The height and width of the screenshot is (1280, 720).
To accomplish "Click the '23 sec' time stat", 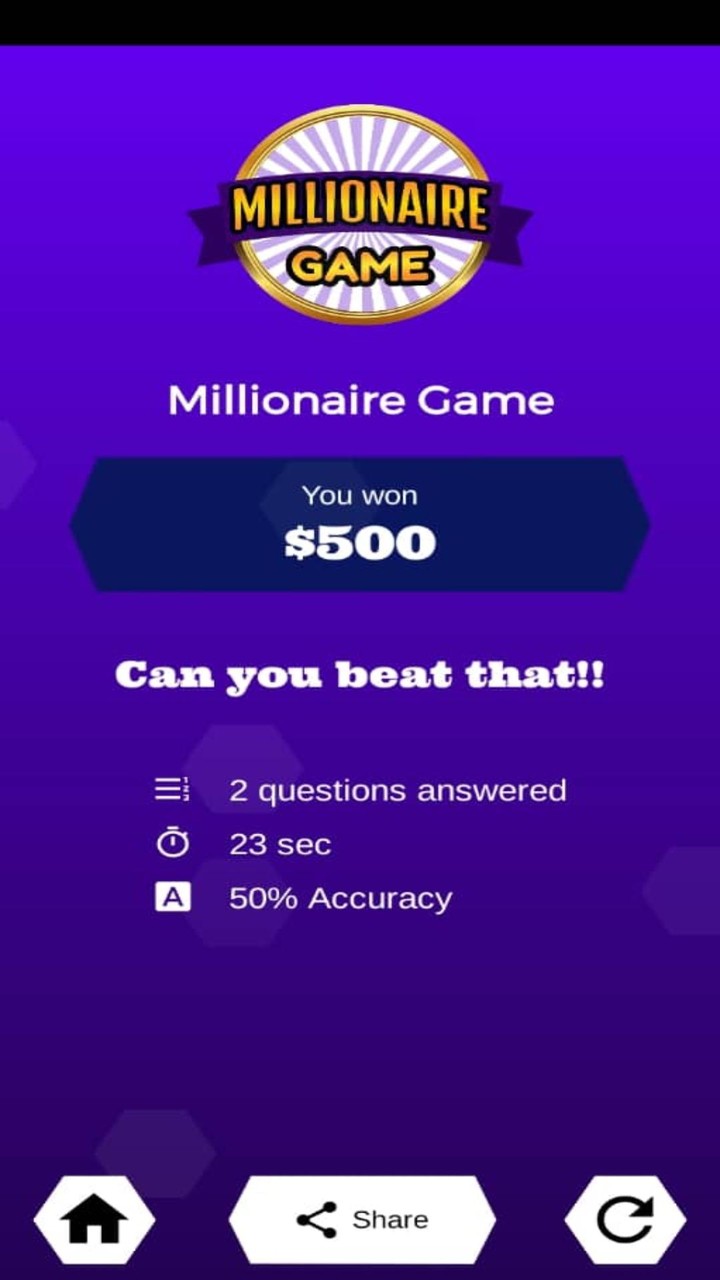I will [280, 843].
